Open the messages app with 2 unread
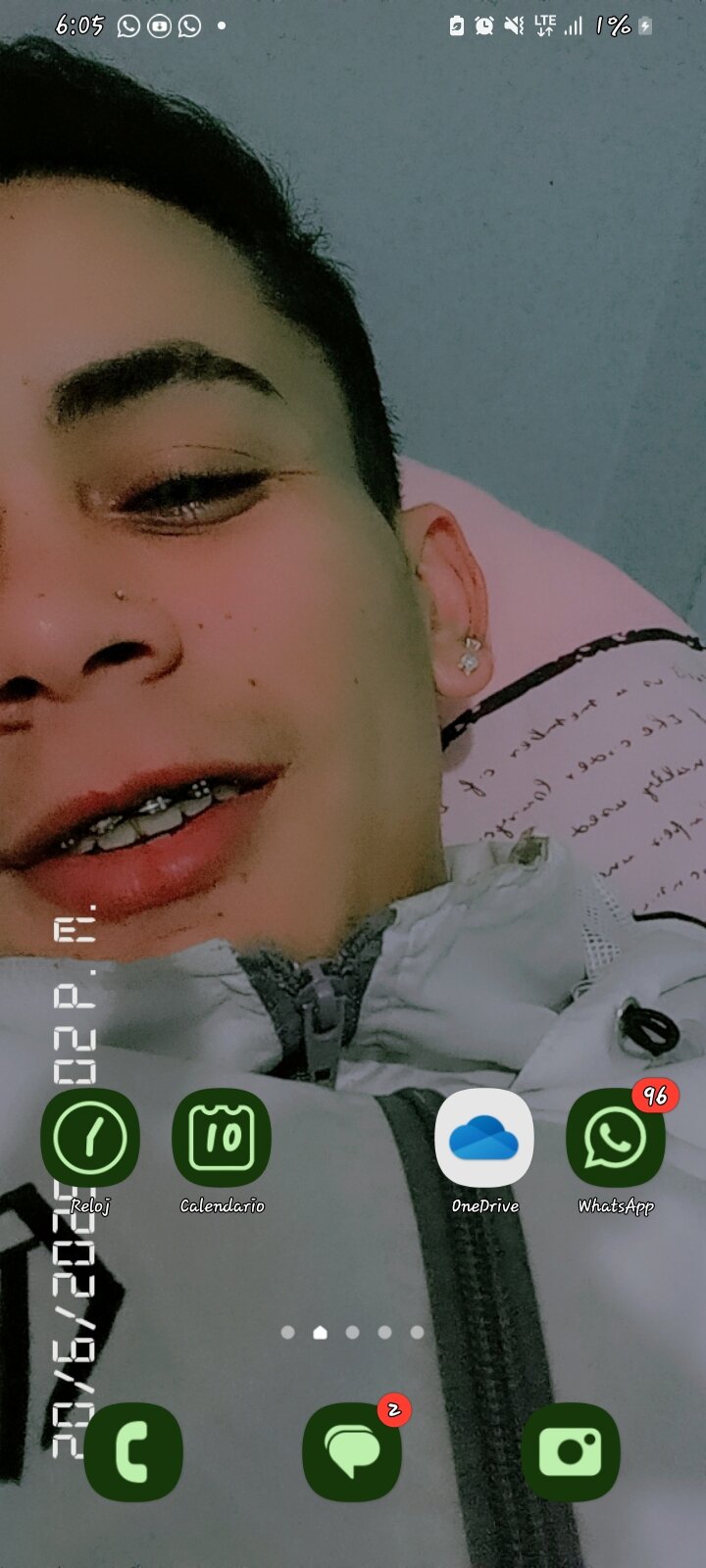This screenshot has width=706, height=1568. [x=352, y=1451]
